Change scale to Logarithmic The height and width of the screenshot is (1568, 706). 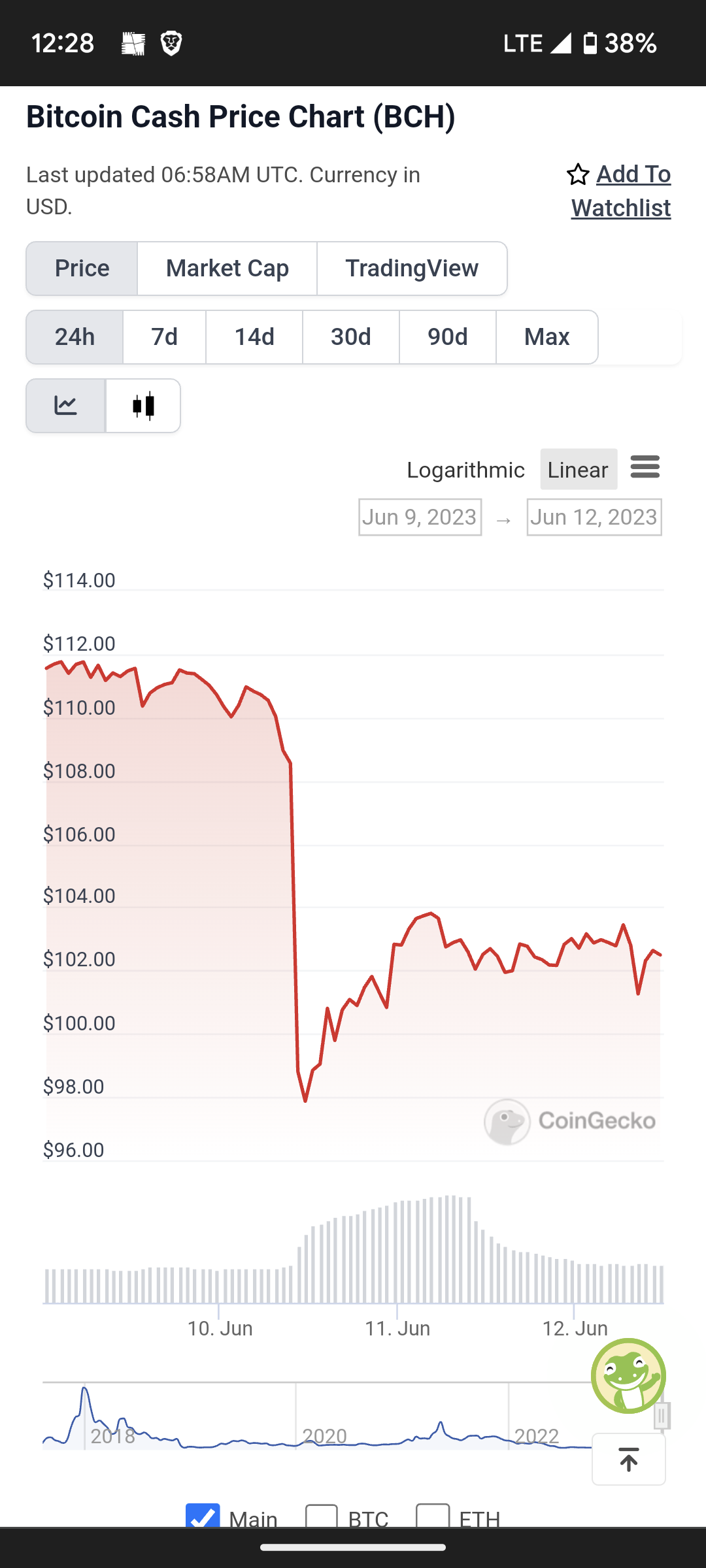465,470
